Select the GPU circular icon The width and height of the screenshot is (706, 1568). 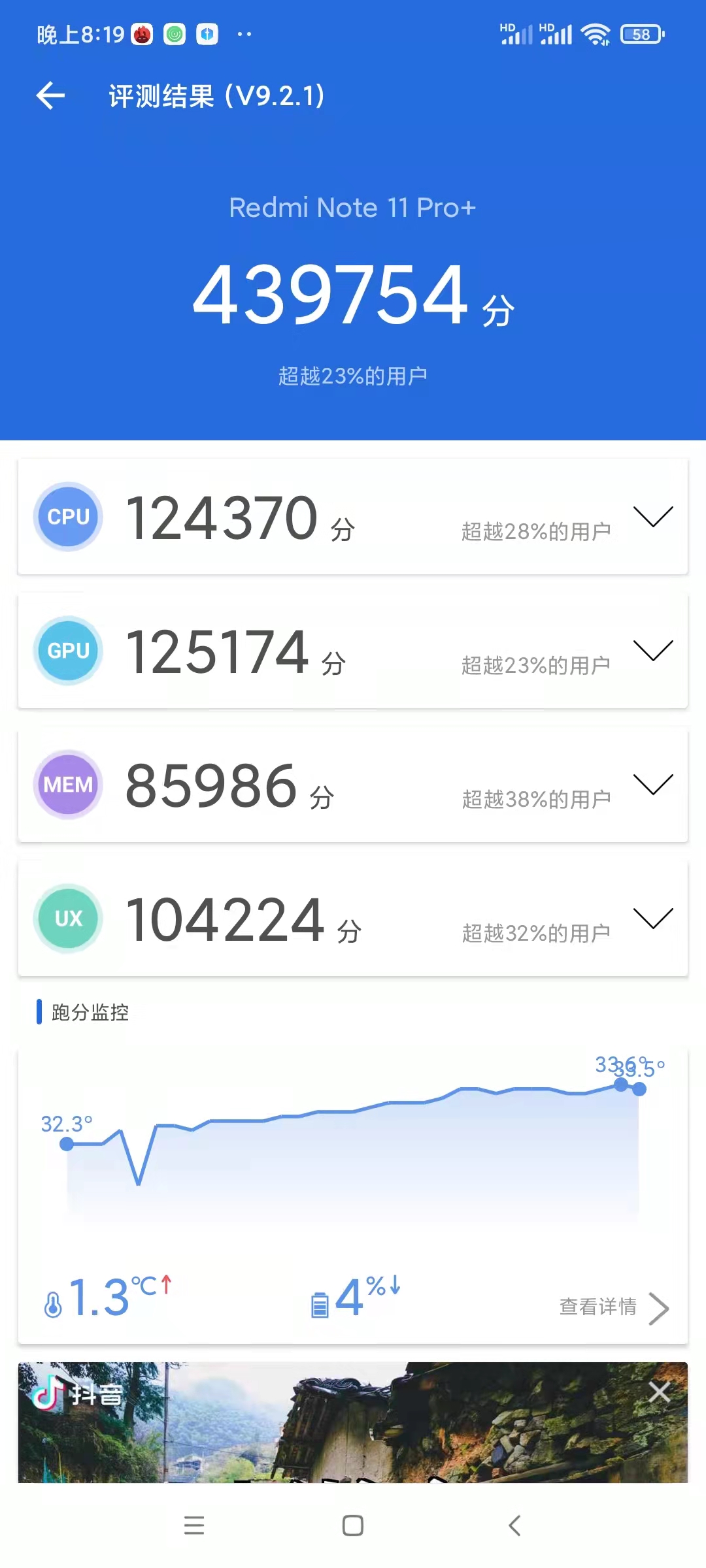coord(68,651)
